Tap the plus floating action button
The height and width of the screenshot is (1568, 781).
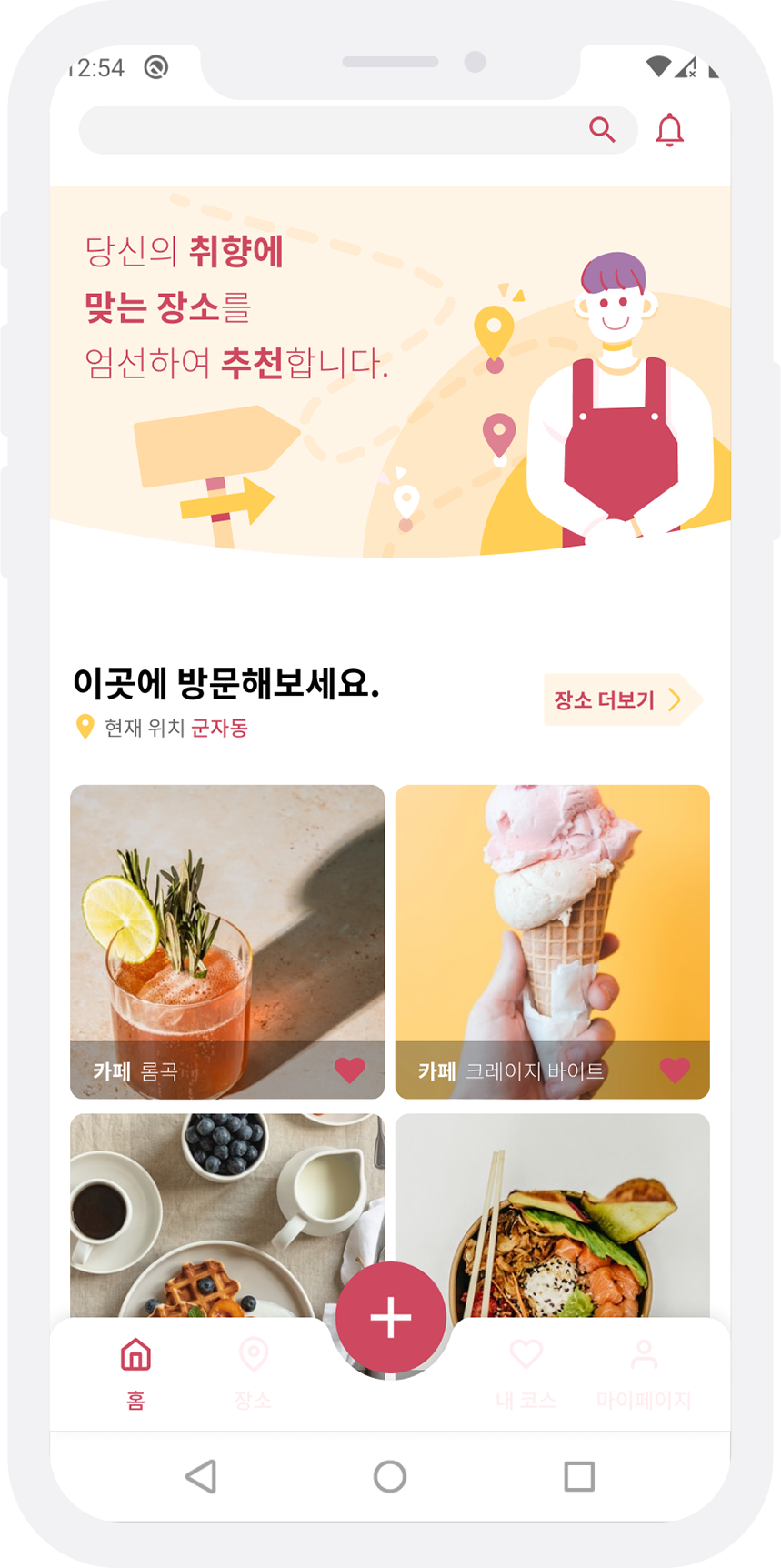pos(391,1317)
